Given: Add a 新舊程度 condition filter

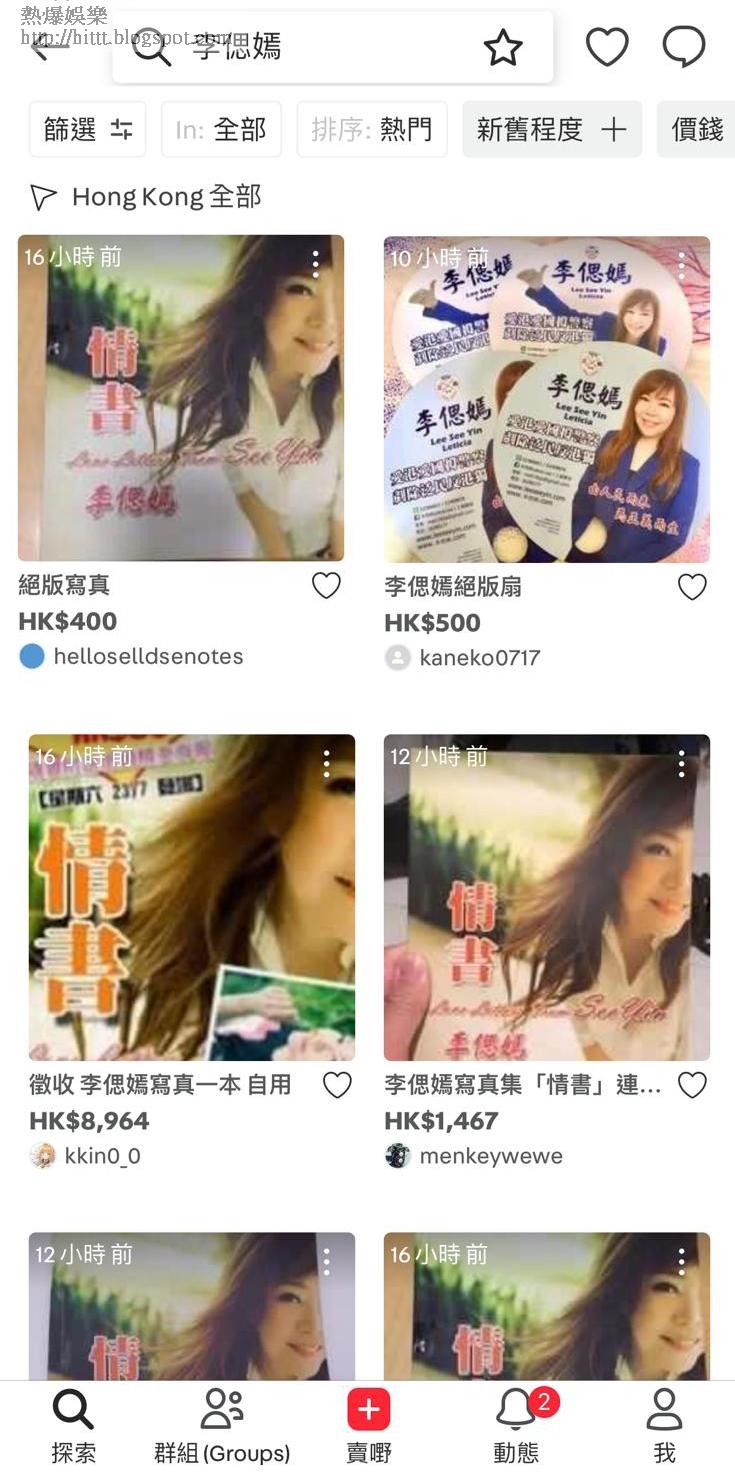Looking at the screenshot, I should pyautogui.click(x=551, y=129).
